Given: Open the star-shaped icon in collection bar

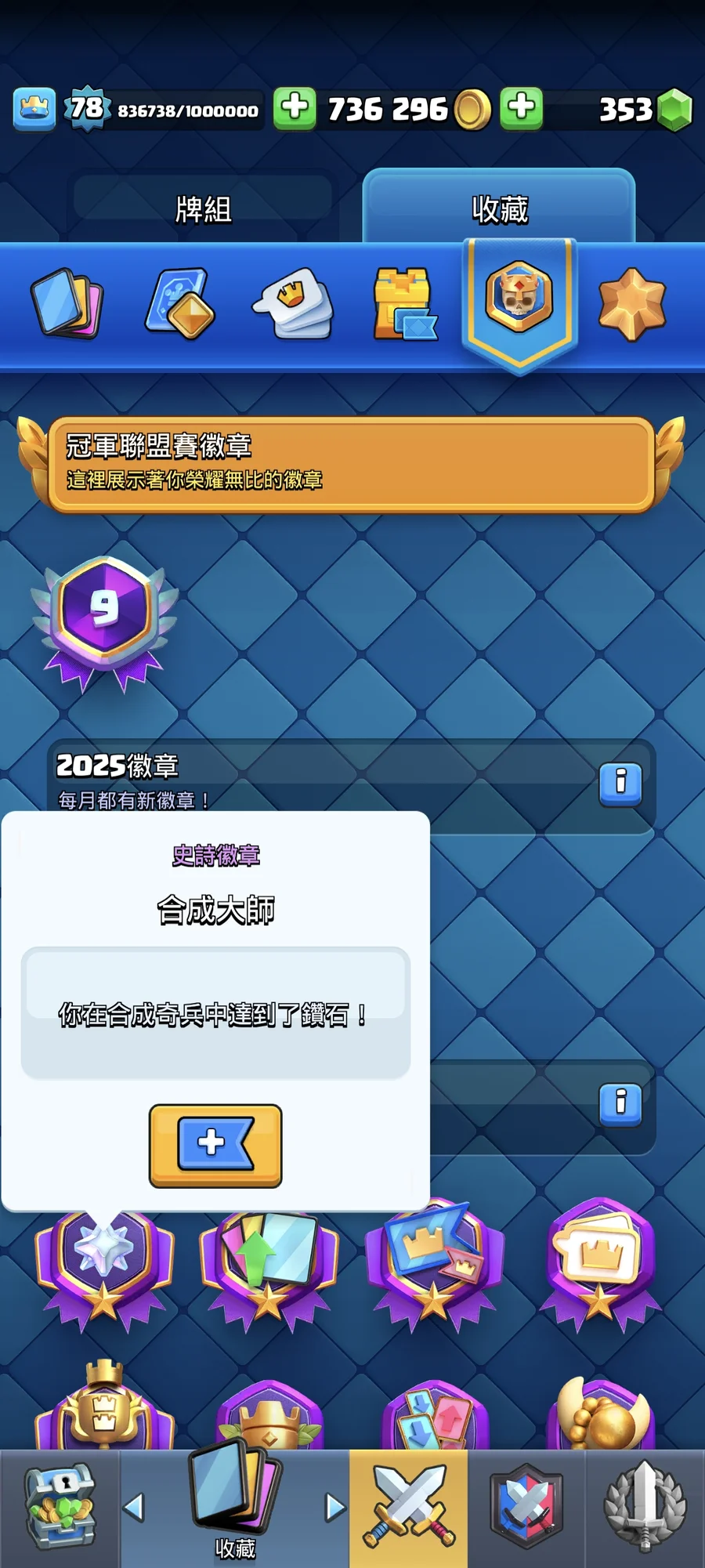Looking at the screenshot, I should point(631,303).
